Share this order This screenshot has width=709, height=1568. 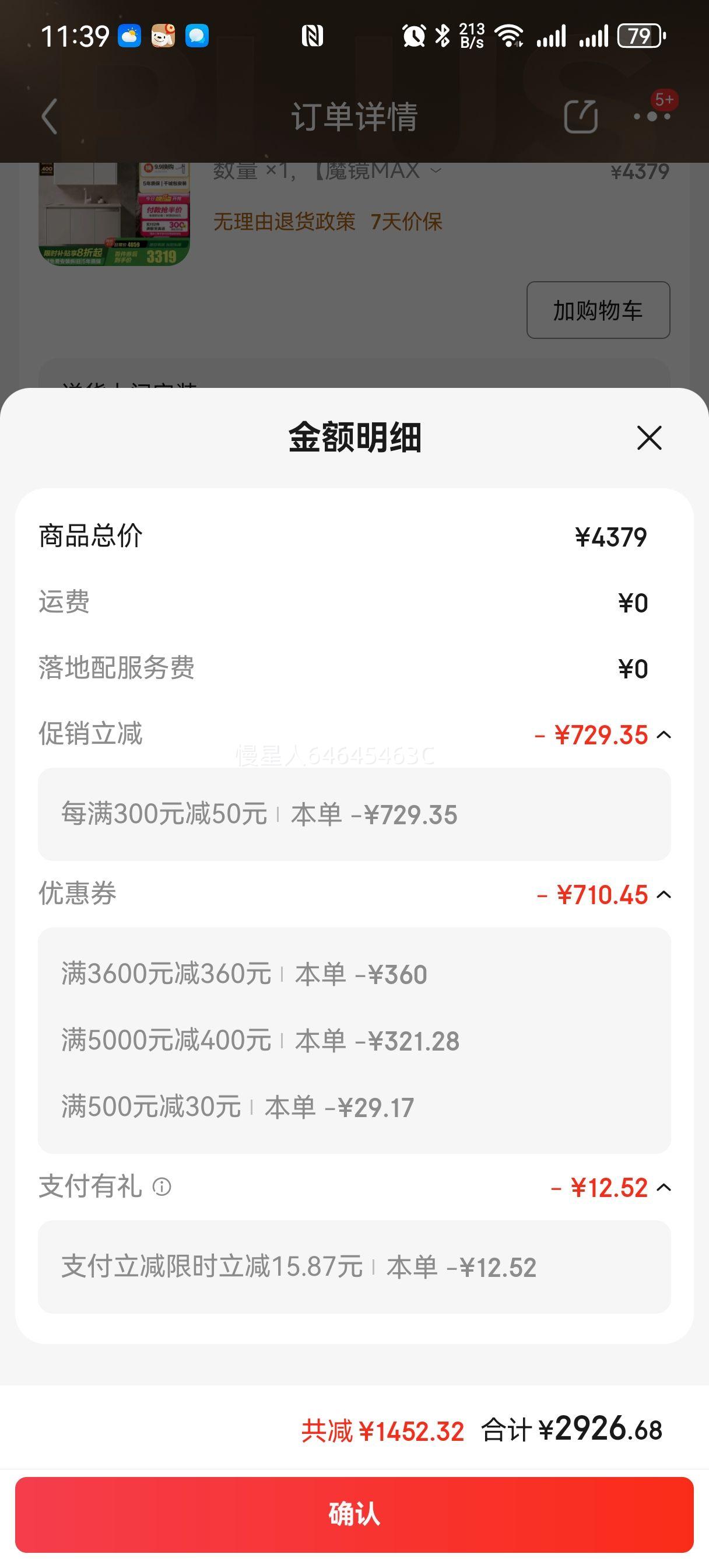(x=581, y=116)
